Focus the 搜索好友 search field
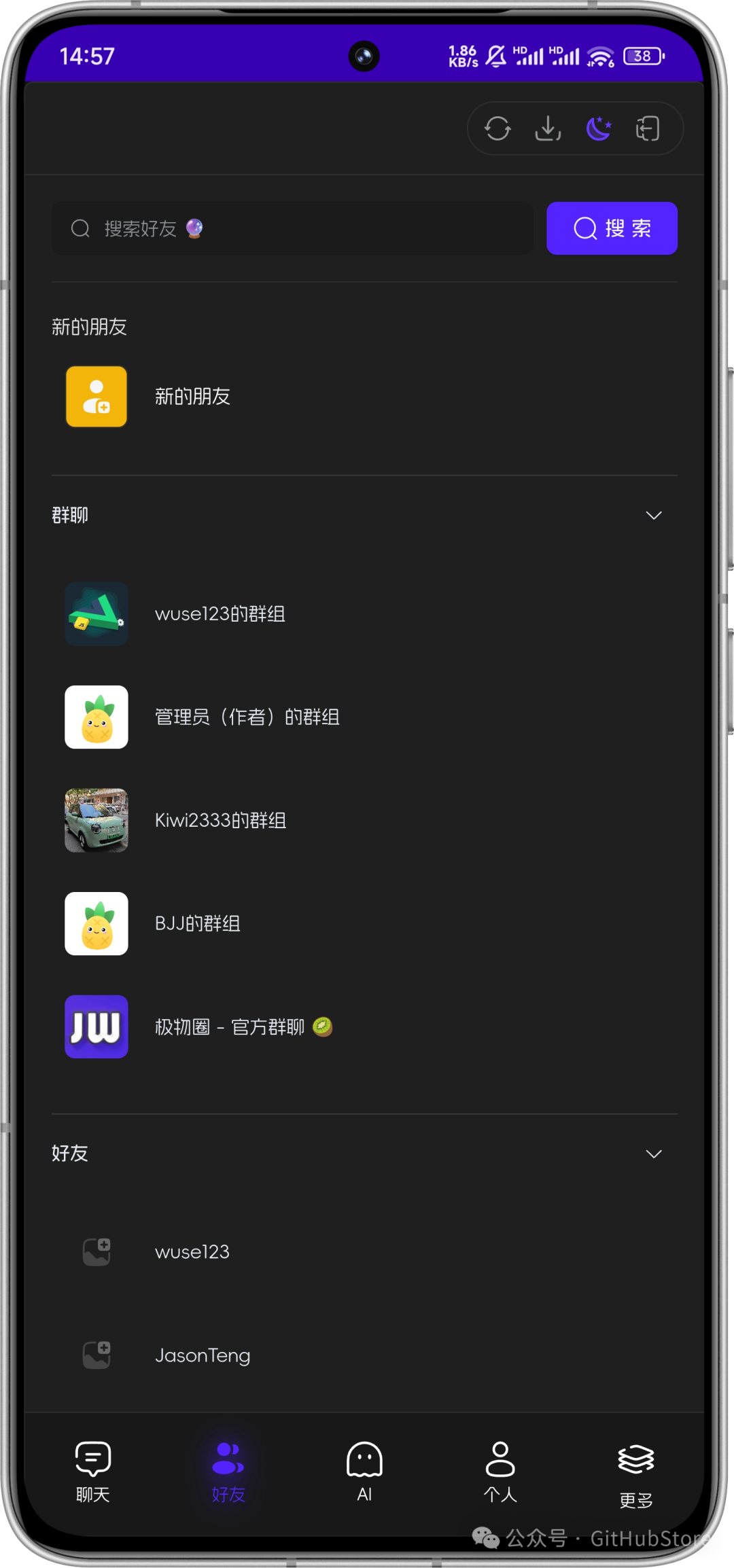Image resolution: width=734 pixels, height=1568 pixels. click(292, 228)
